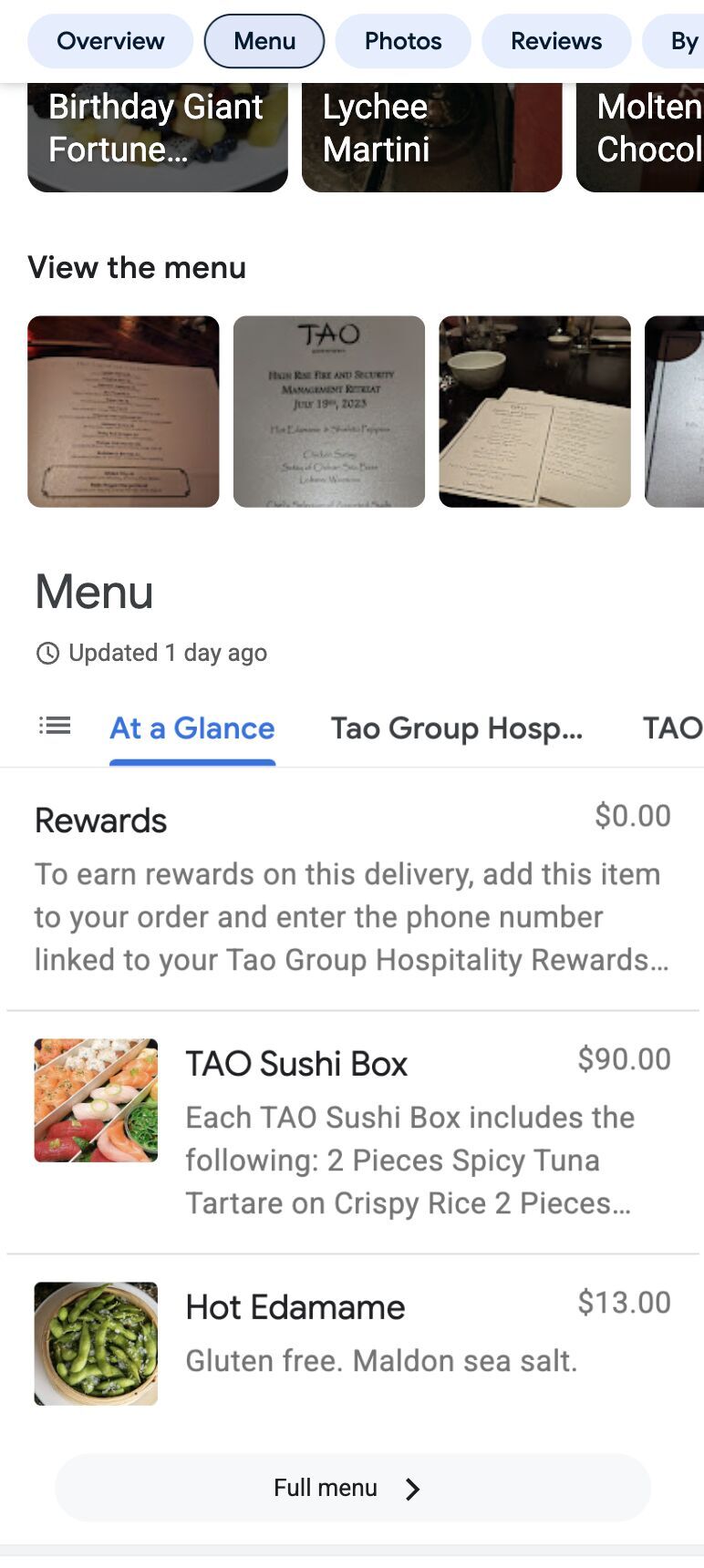Image resolution: width=704 pixels, height=1568 pixels.
Task: Switch to the Overview tab
Action: [110, 41]
